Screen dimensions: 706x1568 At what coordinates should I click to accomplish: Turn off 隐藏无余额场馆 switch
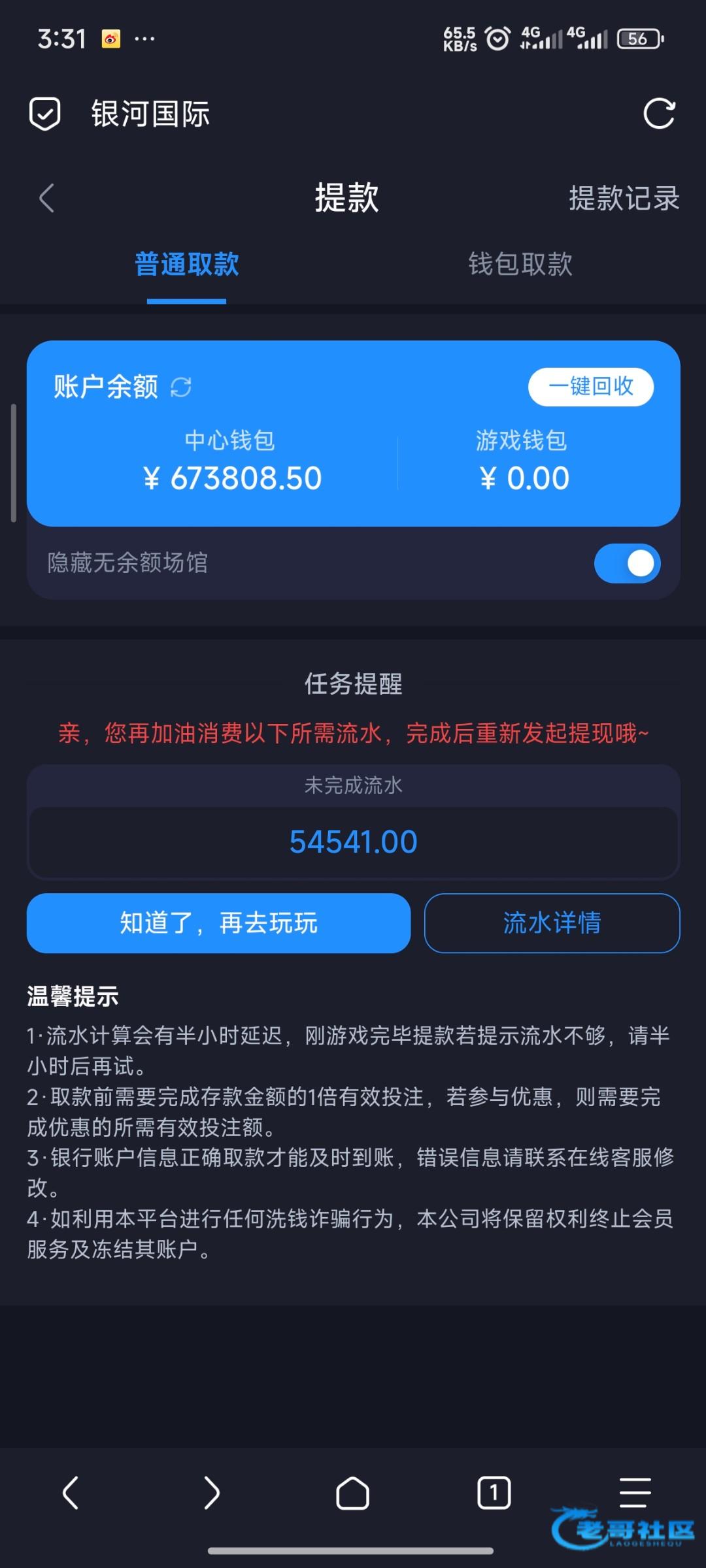point(627,563)
